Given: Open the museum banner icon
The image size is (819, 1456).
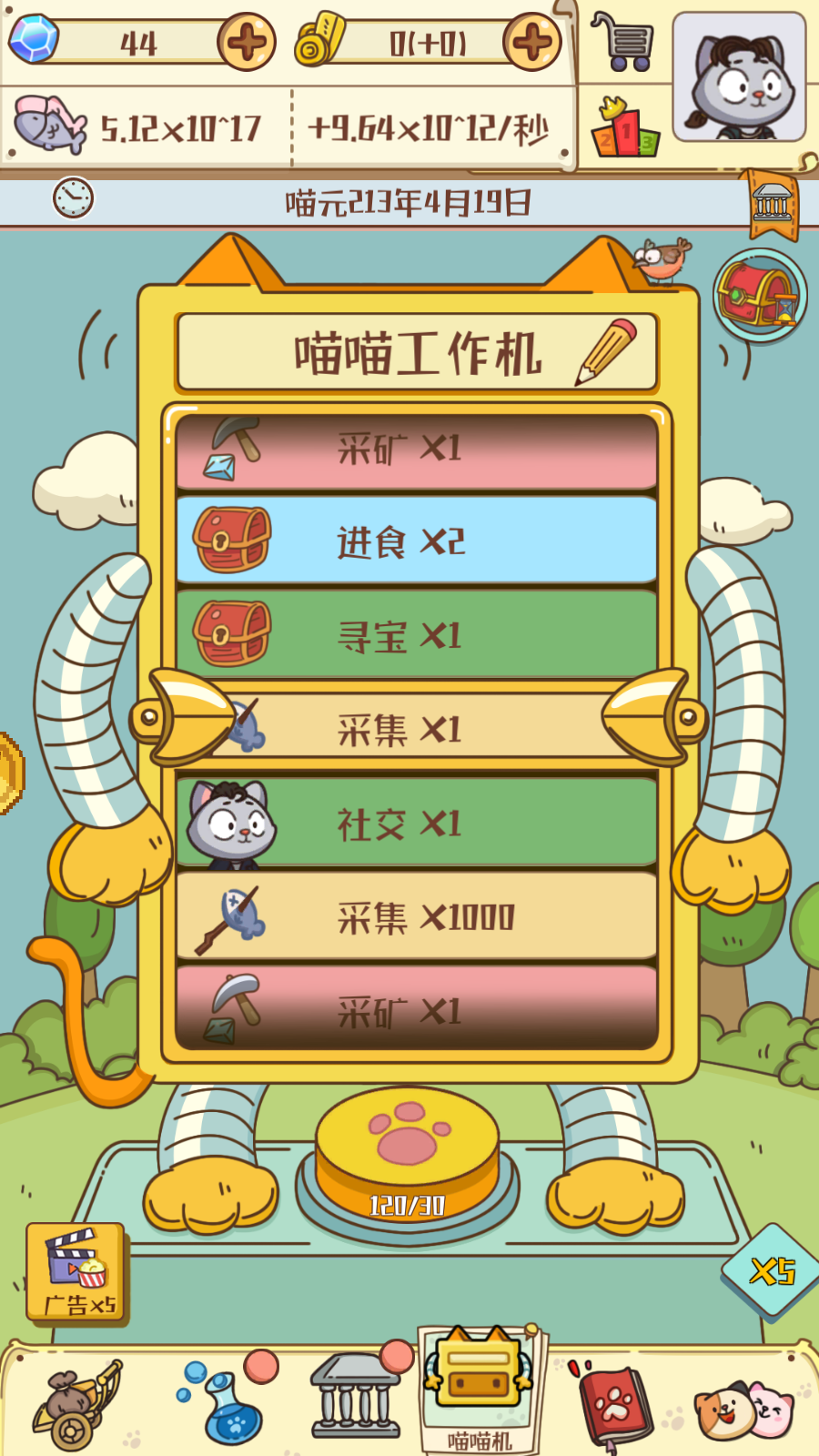Looking at the screenshot, I should click(x=773, y=204).
